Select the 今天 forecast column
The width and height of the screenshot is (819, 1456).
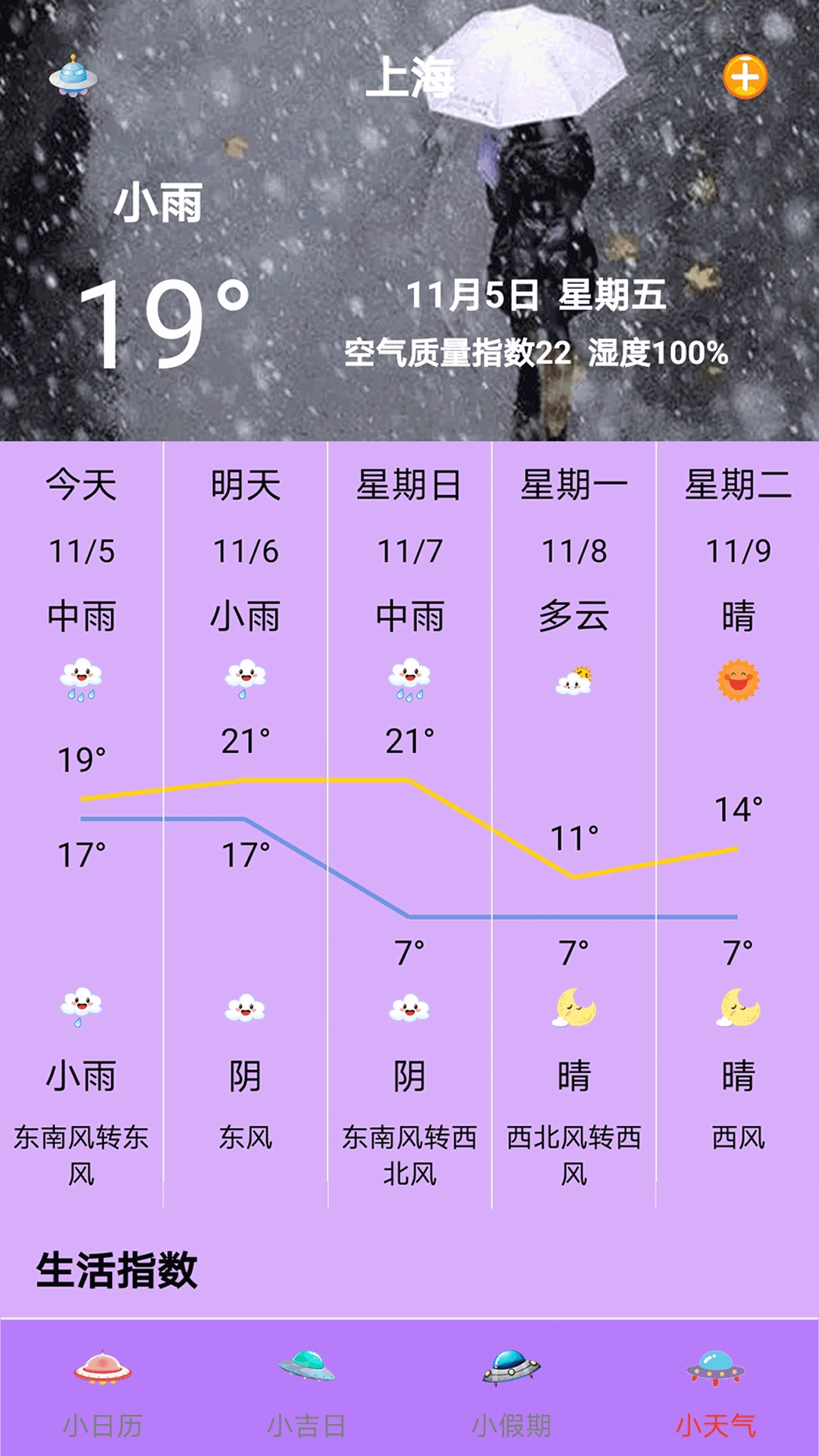pyautogui.click(x=80, y=485)
